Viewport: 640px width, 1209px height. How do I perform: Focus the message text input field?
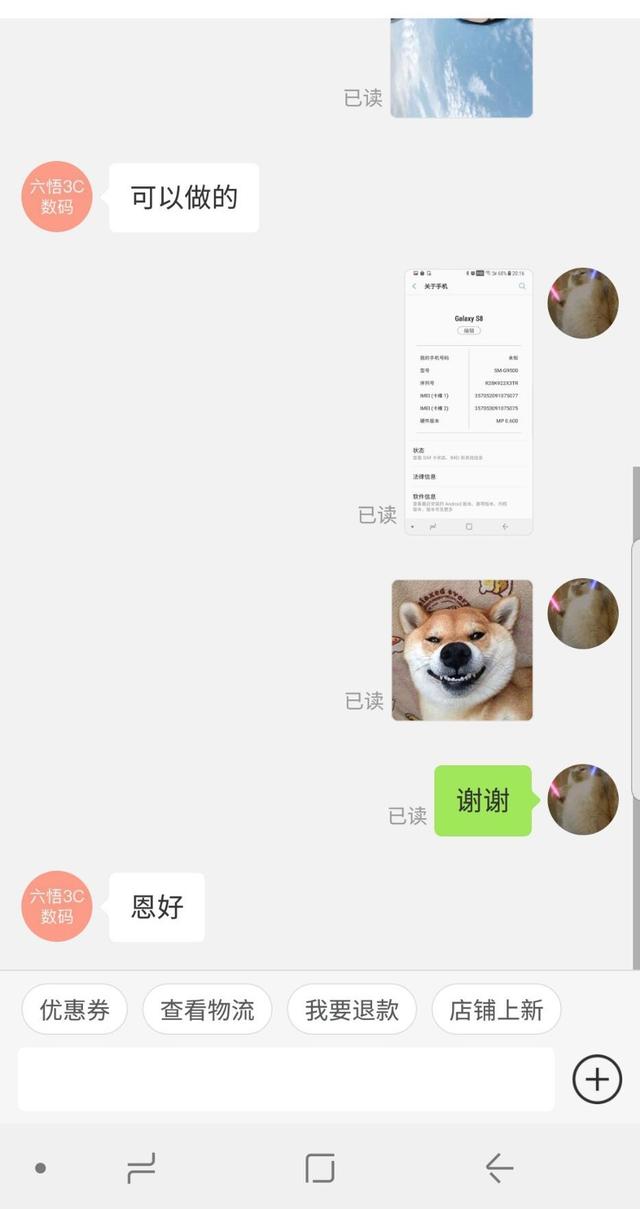286,1079
